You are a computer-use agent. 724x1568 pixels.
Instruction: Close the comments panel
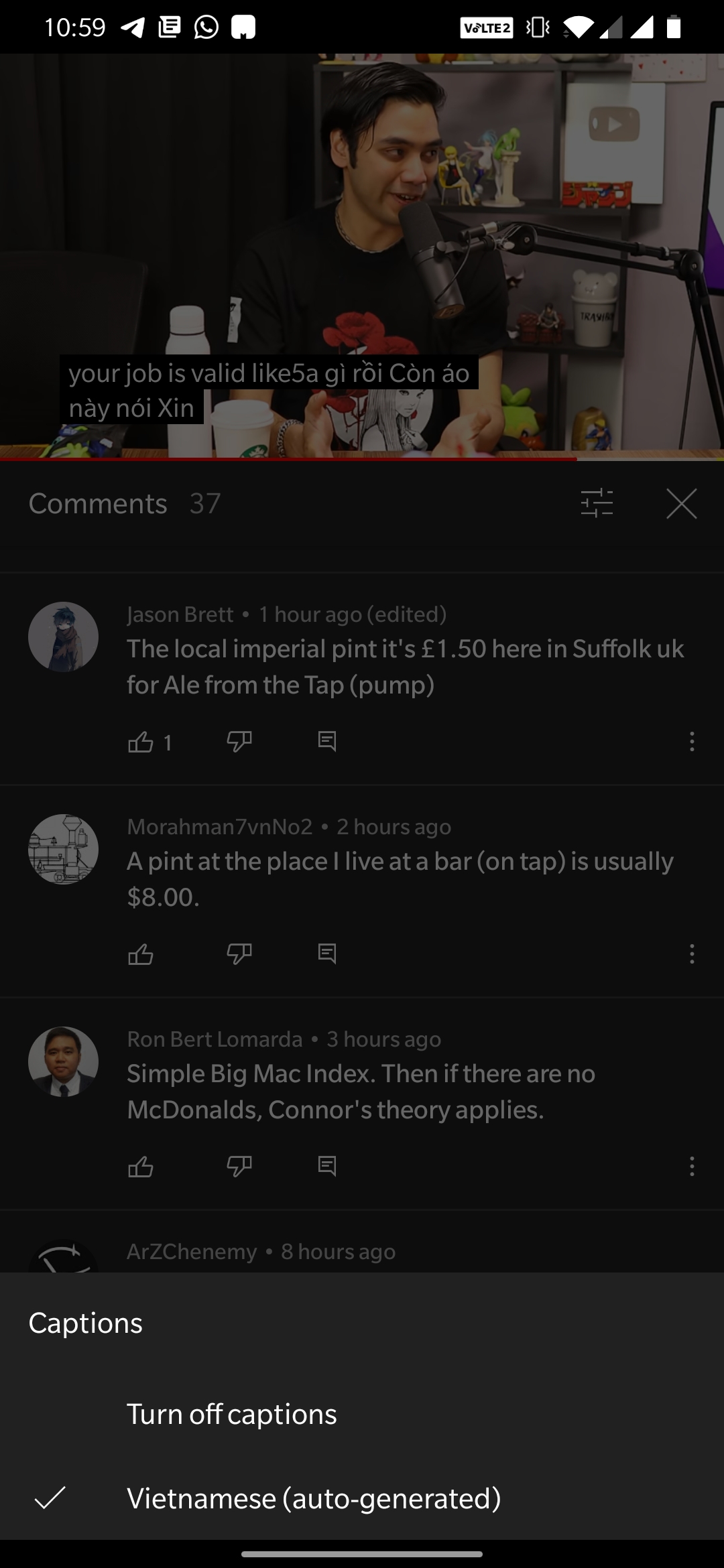click(x=681, y=504)
